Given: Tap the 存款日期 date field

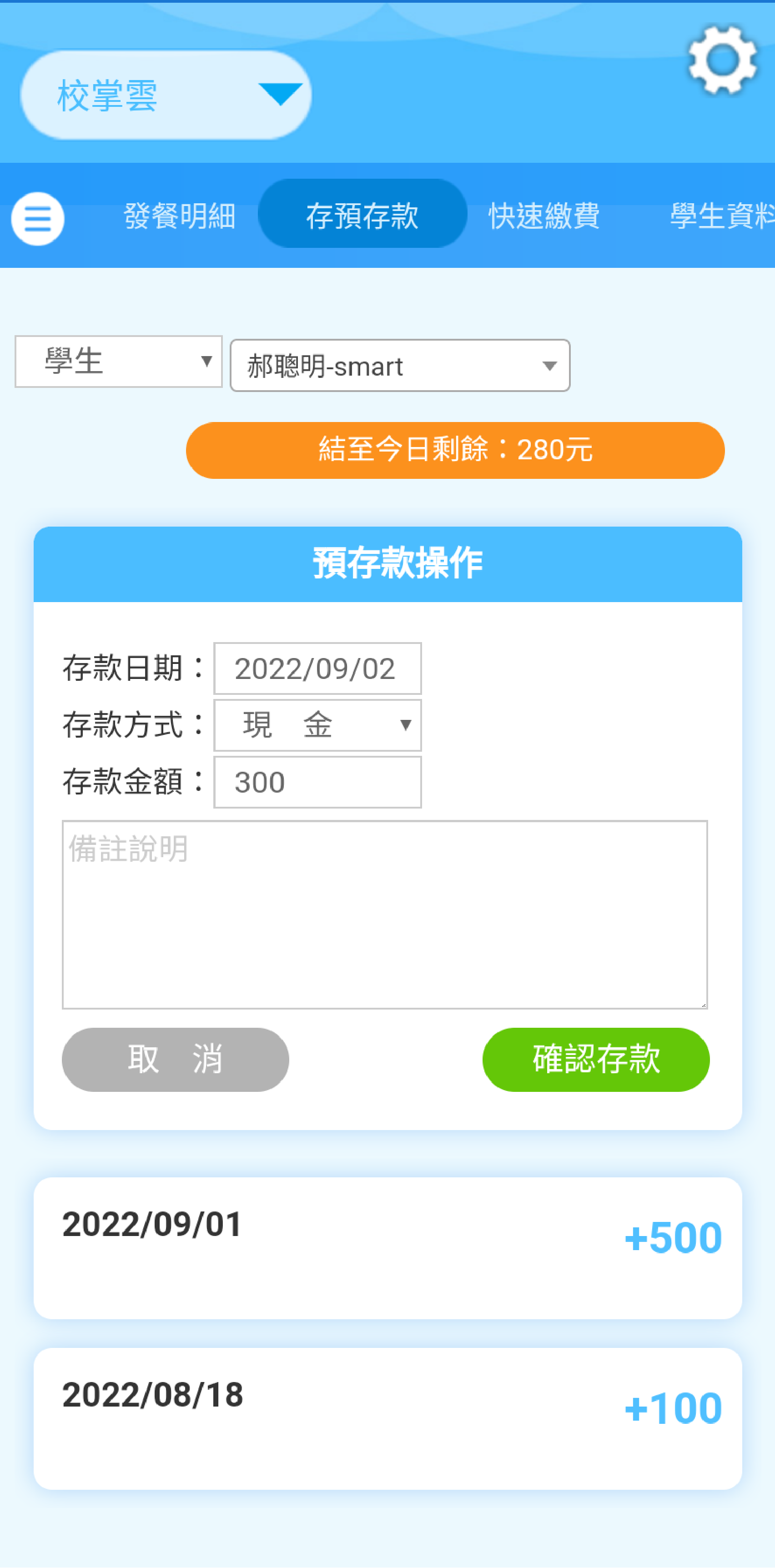Looking at the screenshot, I should pyautogui.click(x=317, y=668).
